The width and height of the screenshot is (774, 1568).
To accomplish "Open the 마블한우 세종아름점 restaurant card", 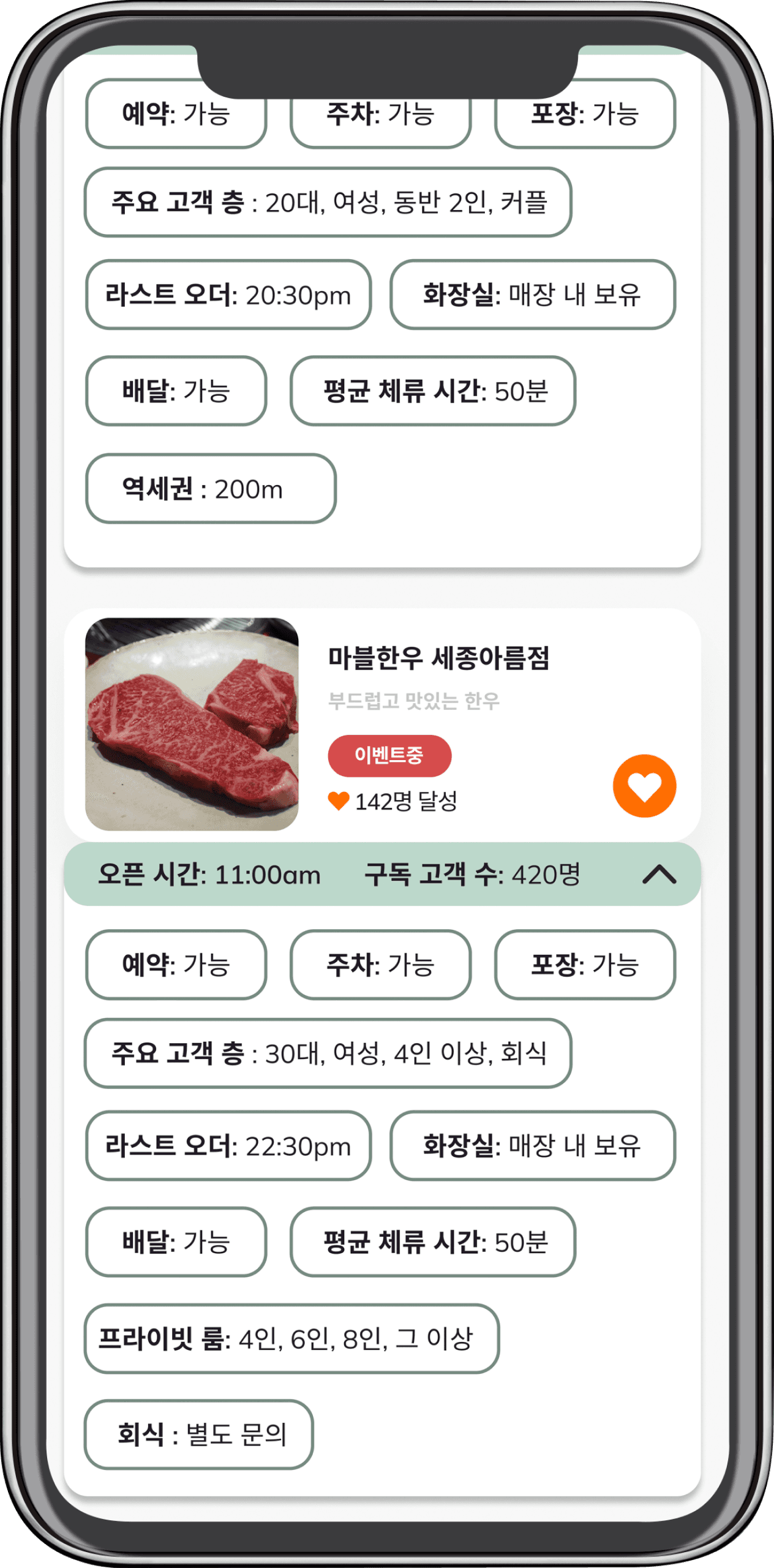I will (382, 725).
